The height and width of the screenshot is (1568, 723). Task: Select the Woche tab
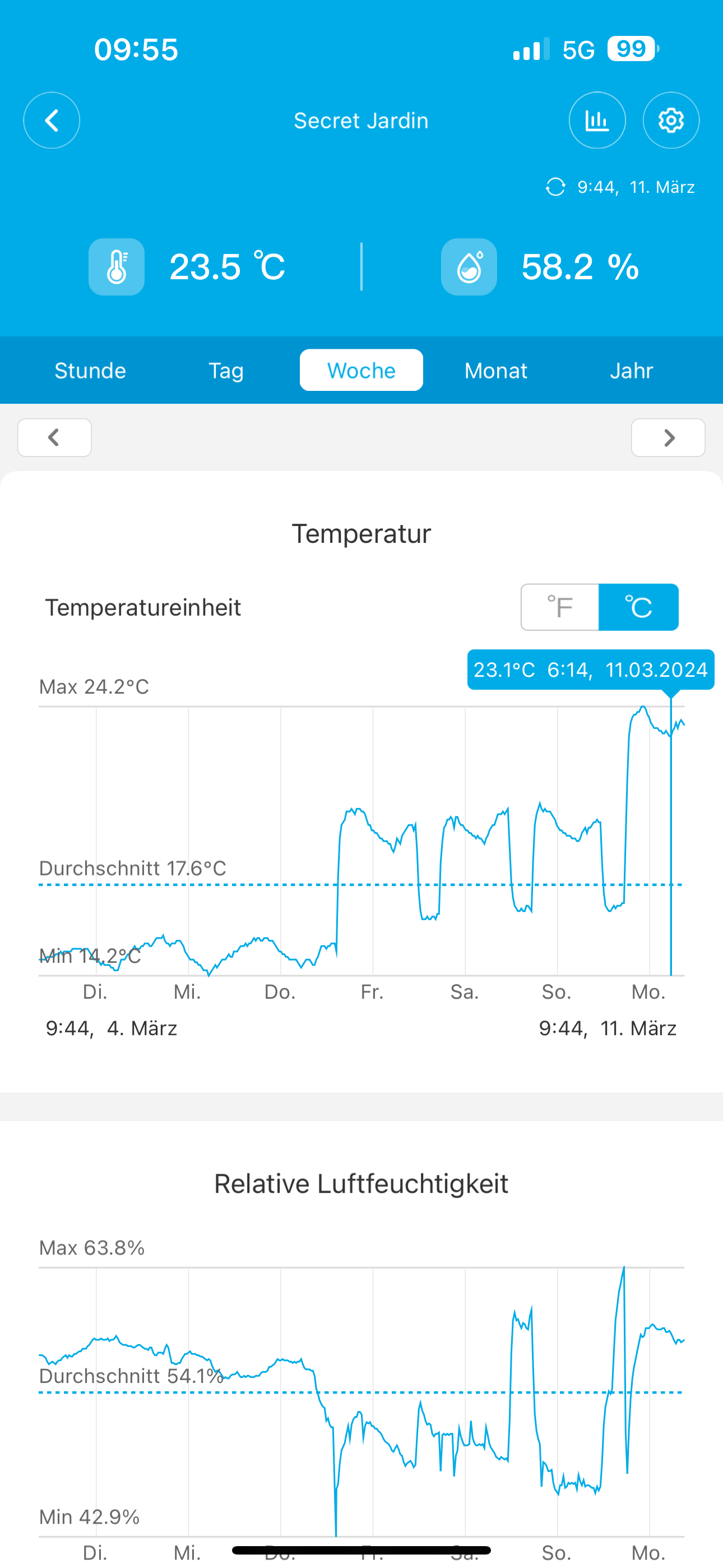tap(361, 370)
